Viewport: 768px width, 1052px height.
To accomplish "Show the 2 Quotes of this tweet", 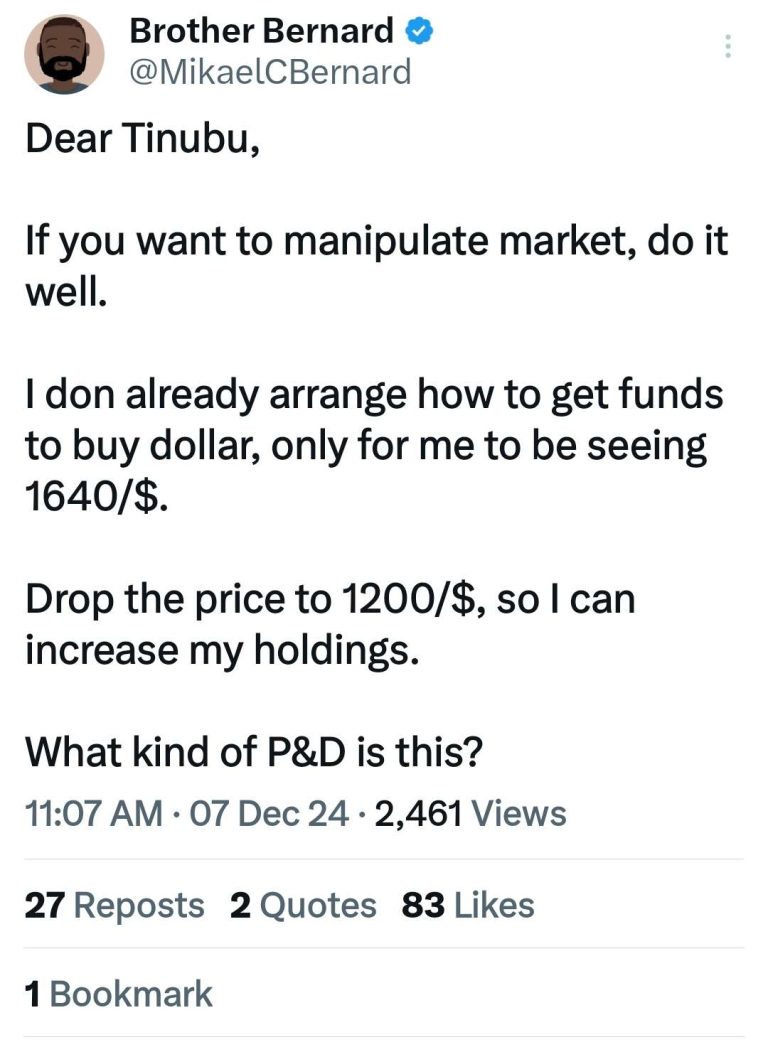I will (x=303, y=906).
